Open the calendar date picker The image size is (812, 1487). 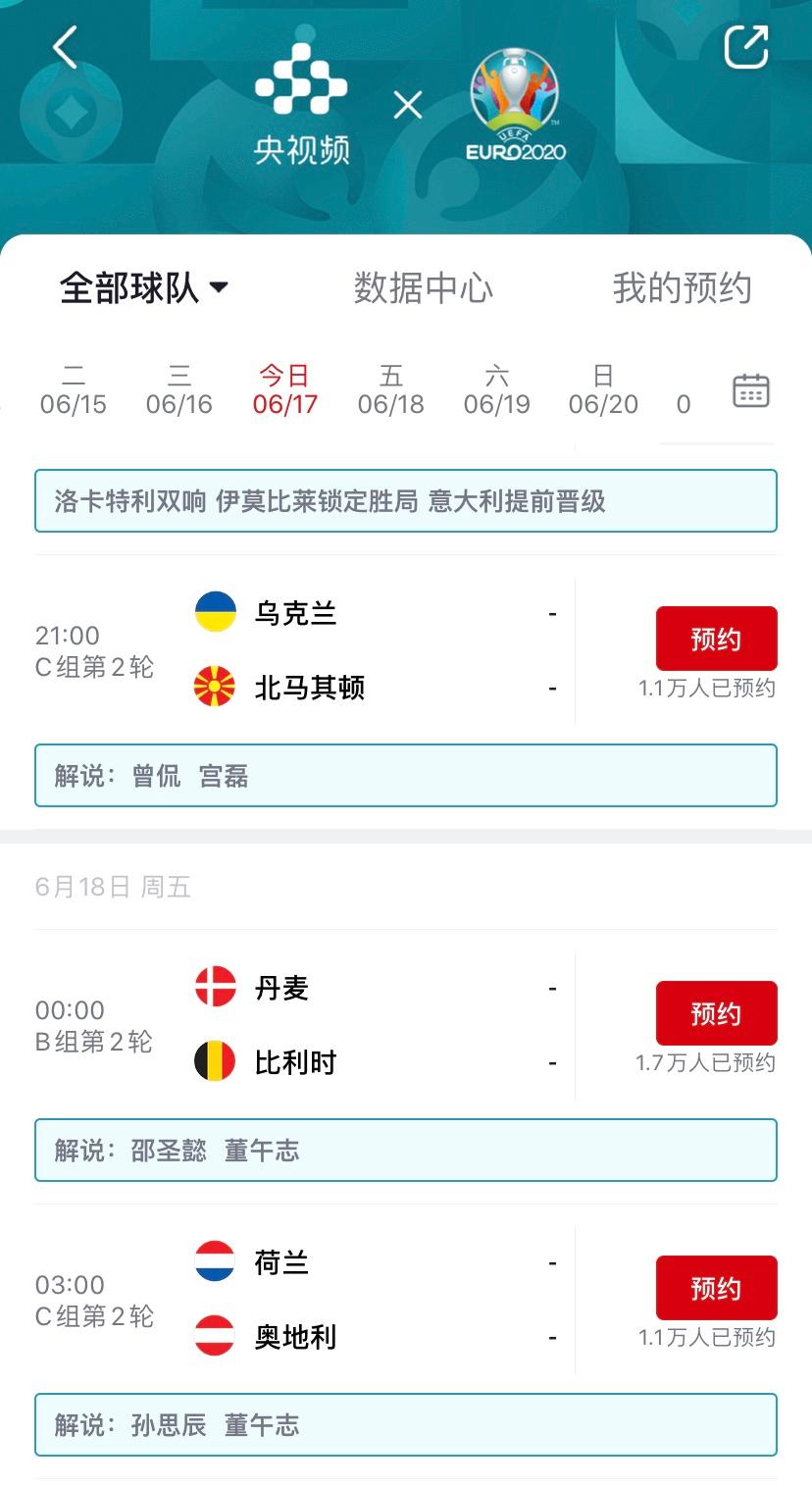(x=751, y=390)
